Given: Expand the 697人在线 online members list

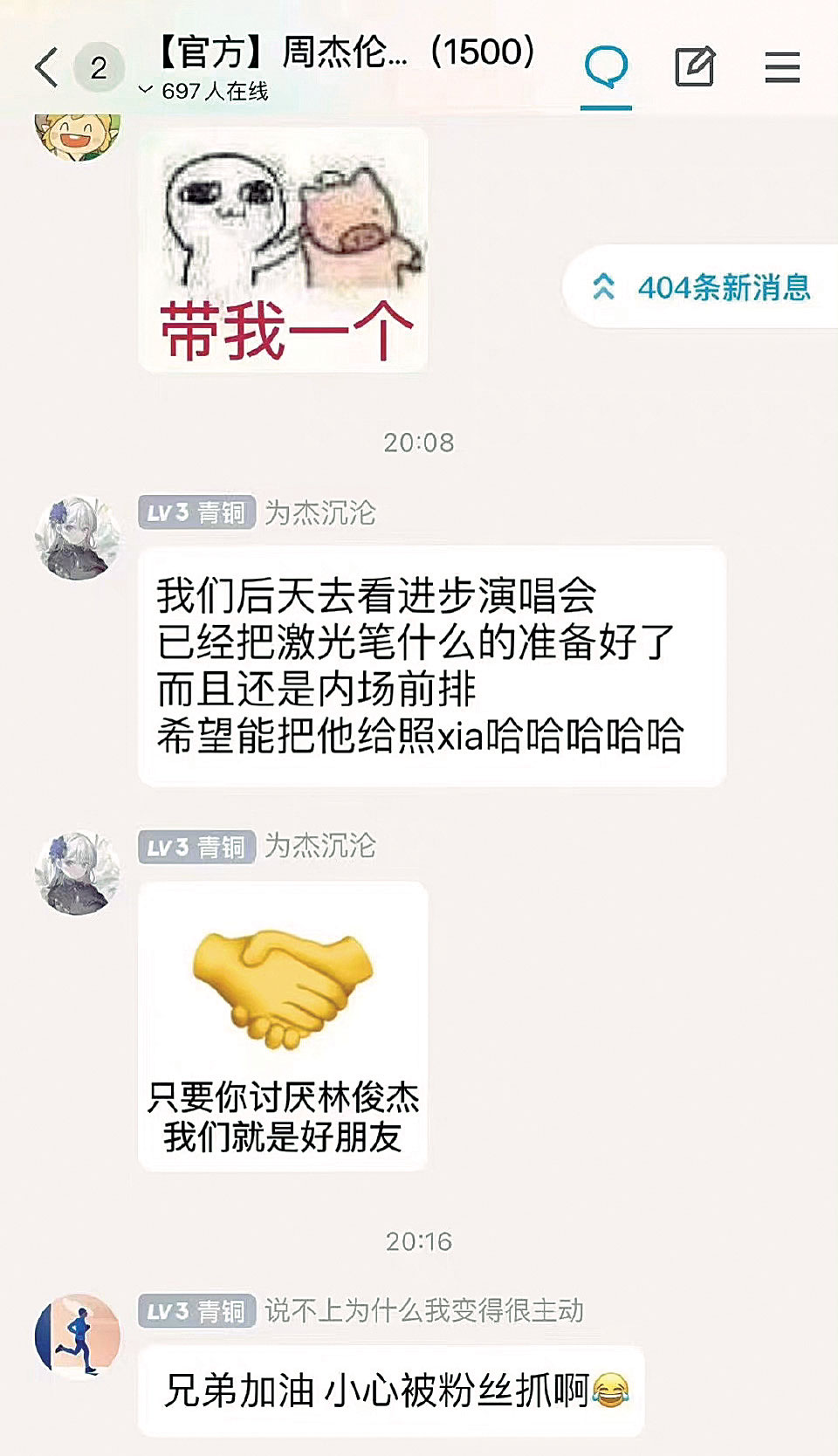Looking at the screenshot, I should click(205, 92).
